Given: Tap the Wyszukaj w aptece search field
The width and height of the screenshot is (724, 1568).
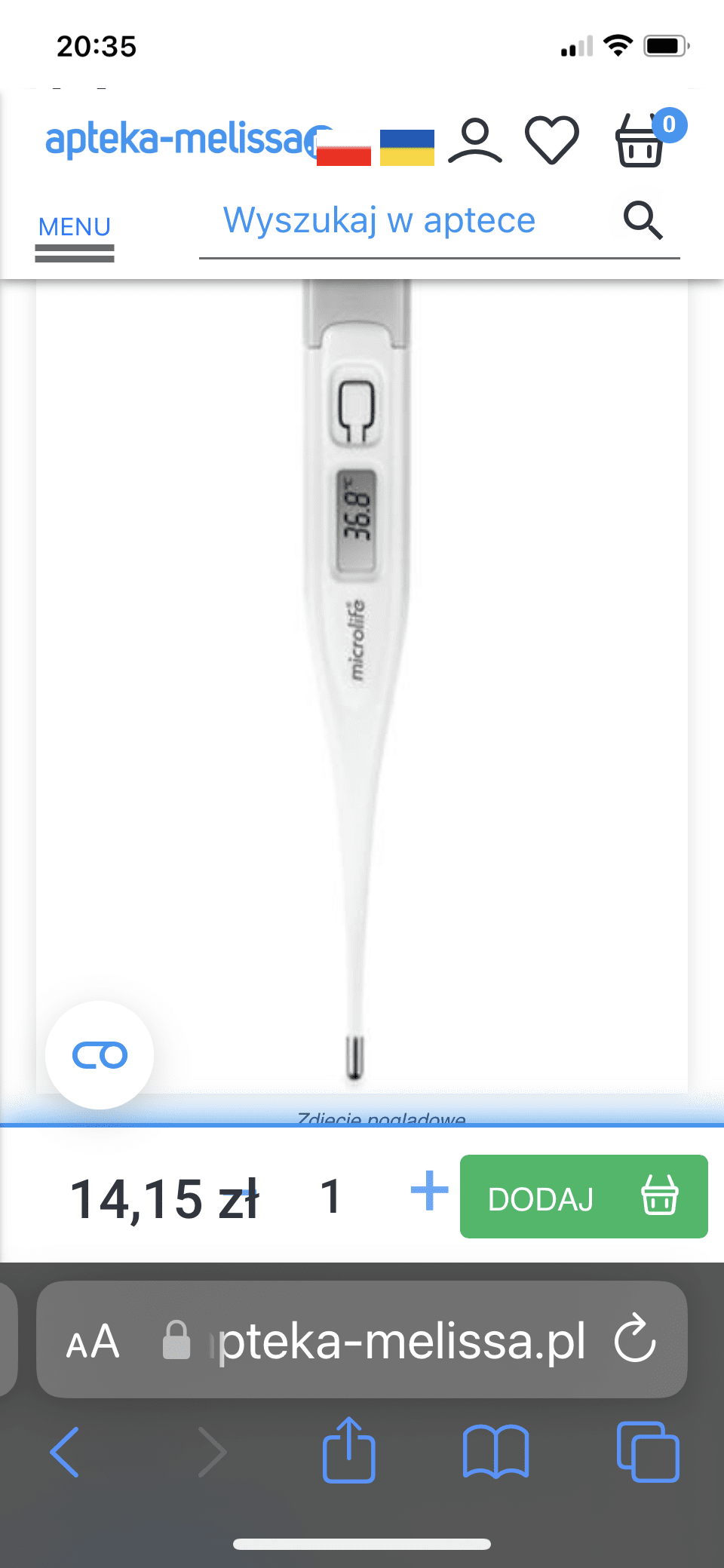Looking at the screenshot, I should click(379, 221).
